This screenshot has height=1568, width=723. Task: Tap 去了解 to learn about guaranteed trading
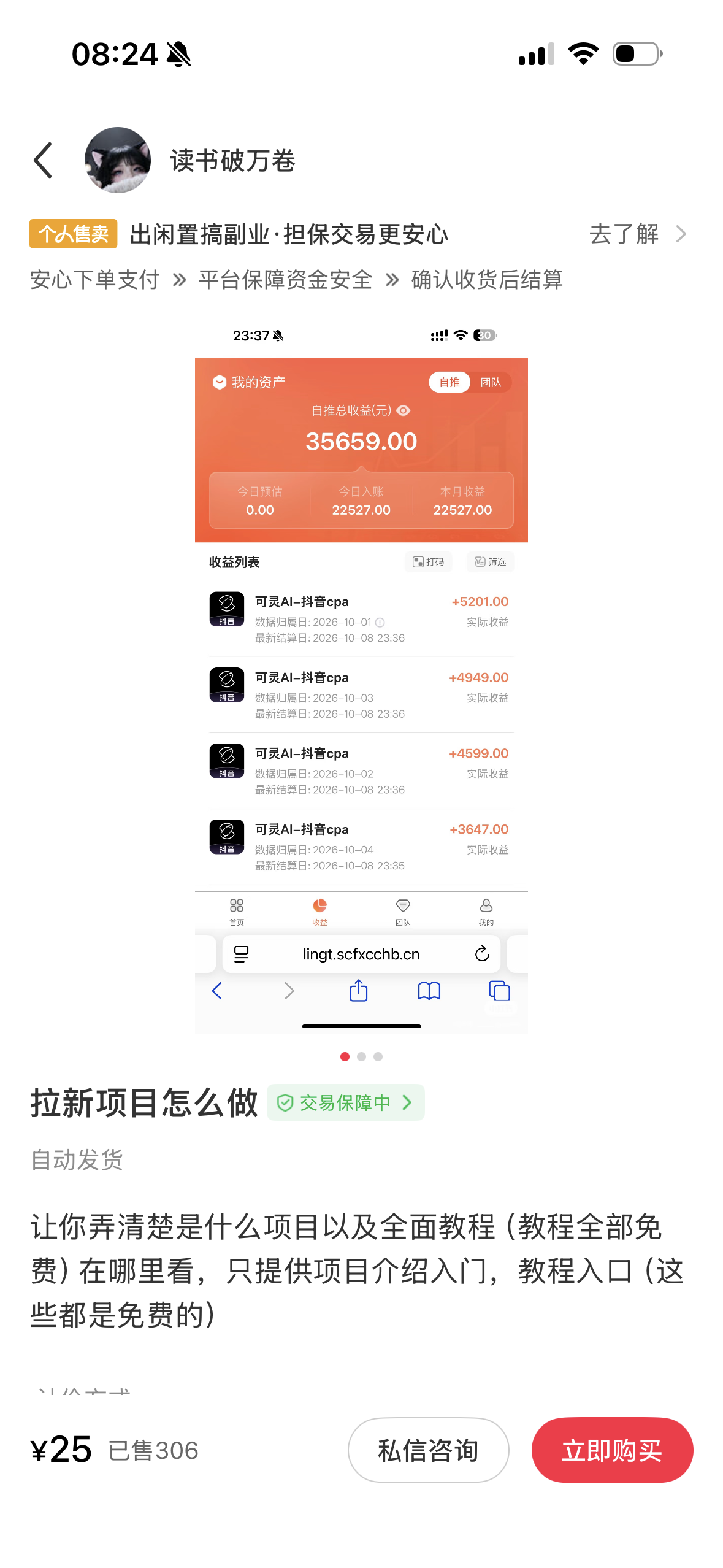(638, 234)
